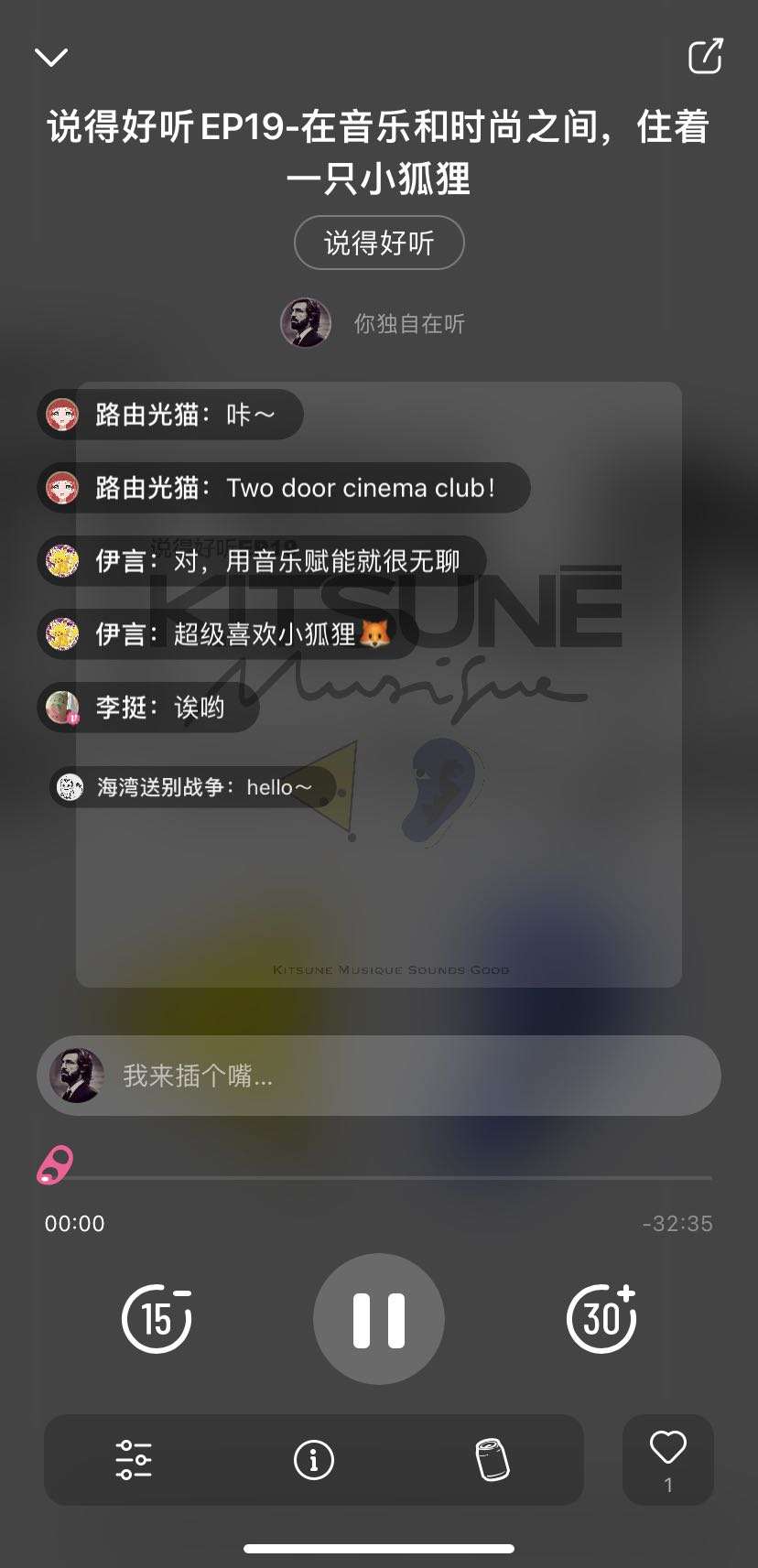Screen dimensions: 758x1568
Task: Open episode info
Action: click(313, 1460)
